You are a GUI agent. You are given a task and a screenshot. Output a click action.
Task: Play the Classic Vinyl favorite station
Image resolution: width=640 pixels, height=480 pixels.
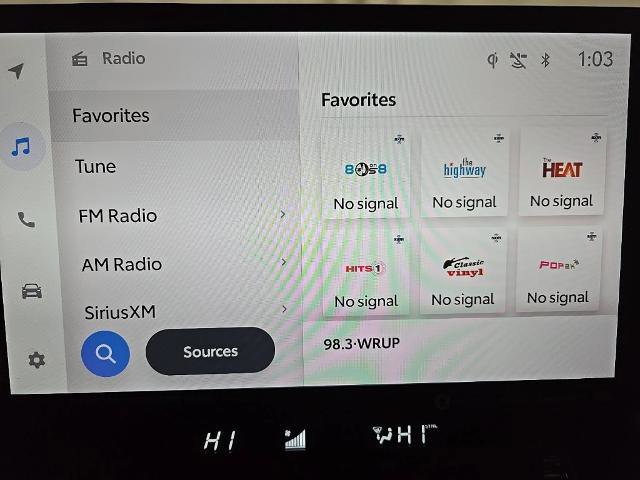463,272
